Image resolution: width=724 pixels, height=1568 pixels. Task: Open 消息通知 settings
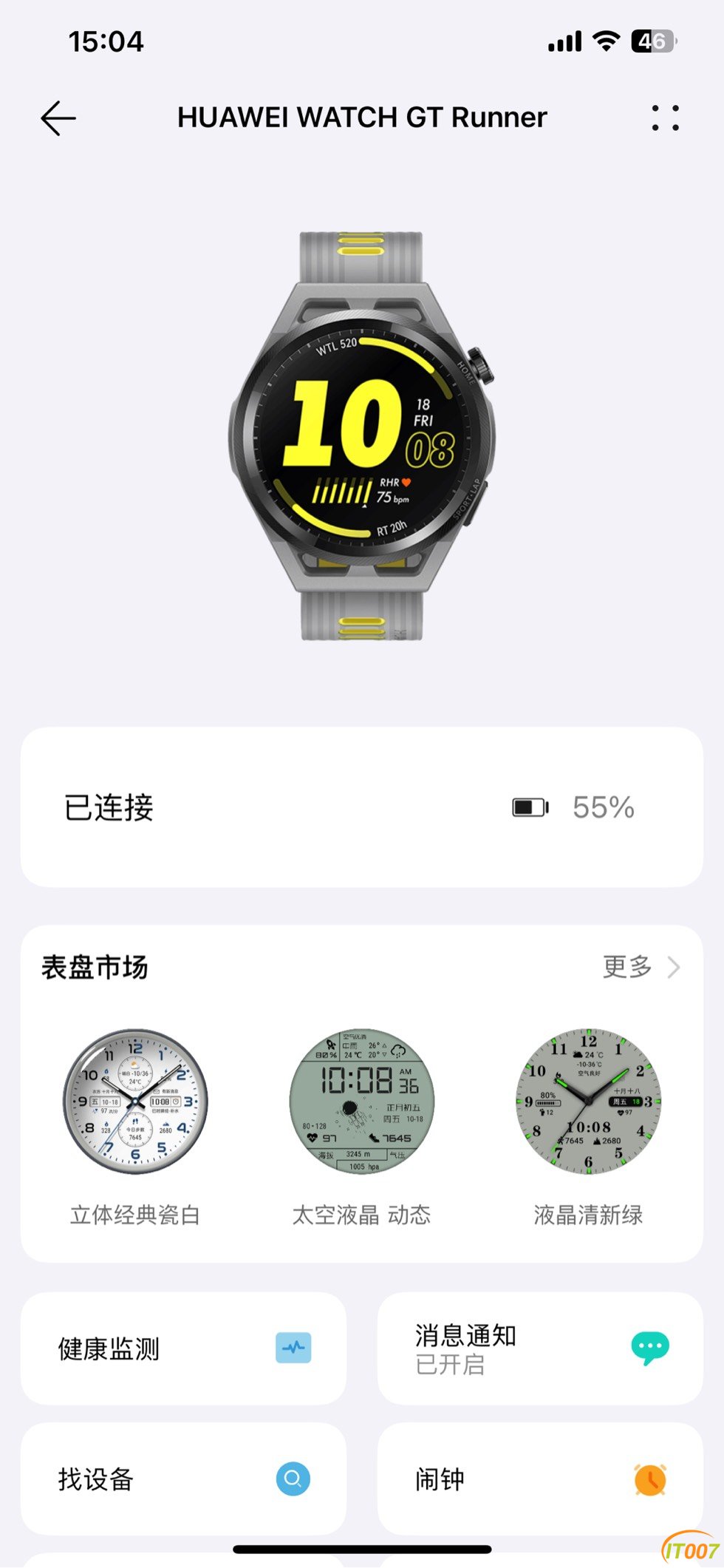(540, 1348)
